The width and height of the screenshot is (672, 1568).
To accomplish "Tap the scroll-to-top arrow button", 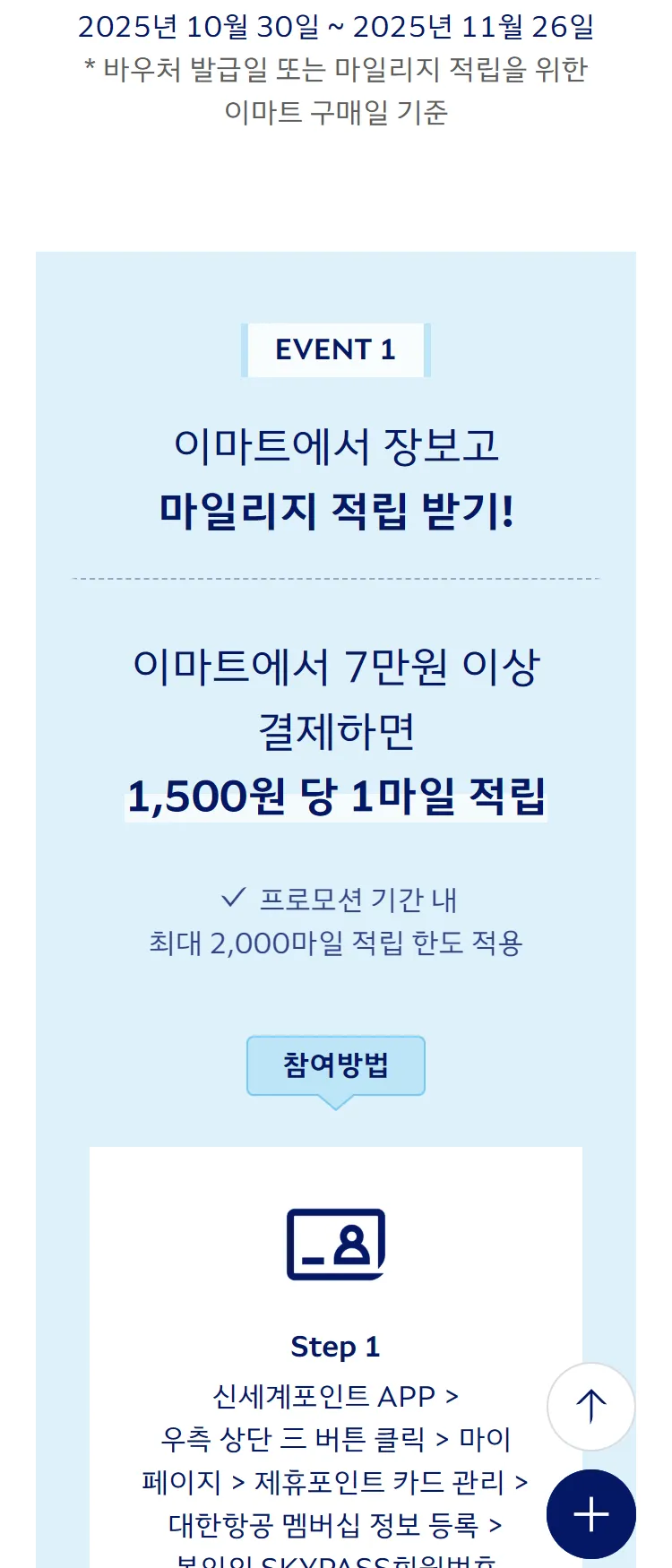I will tap(590, 1406).
